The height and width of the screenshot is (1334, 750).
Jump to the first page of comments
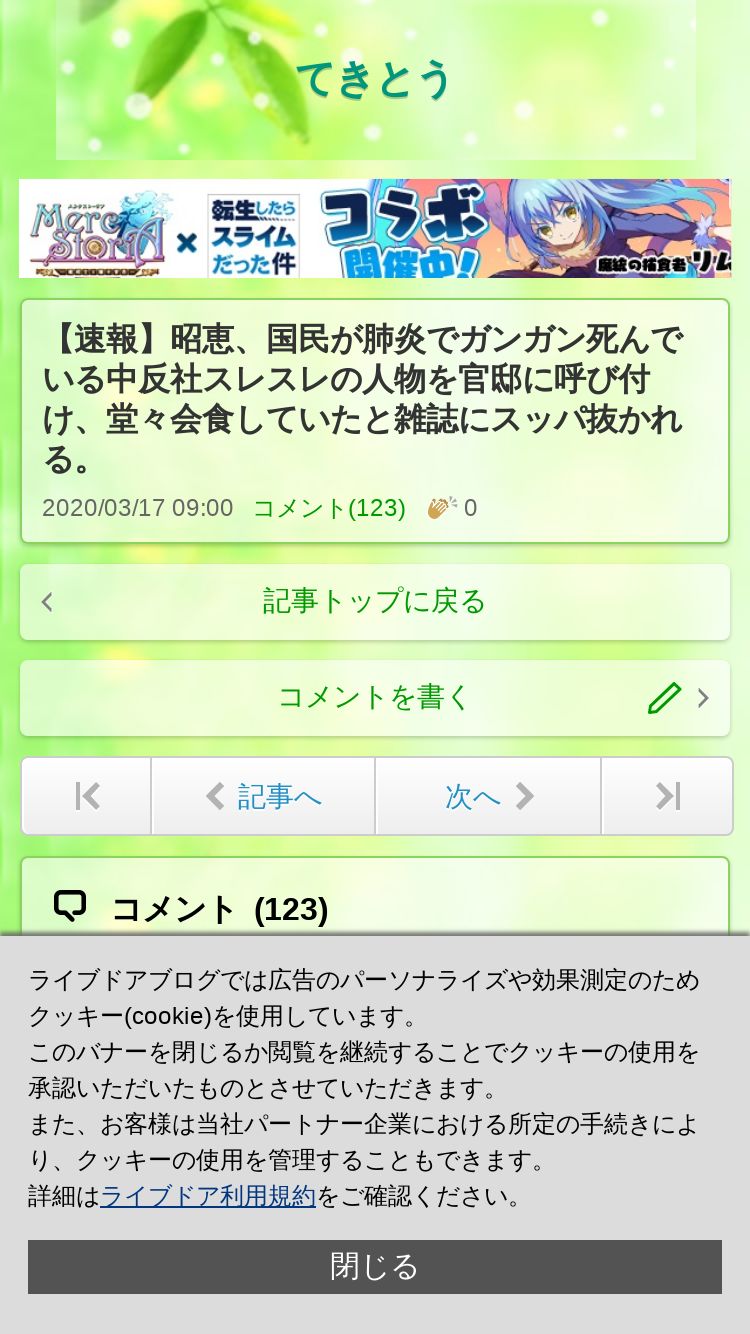point(87,796)
